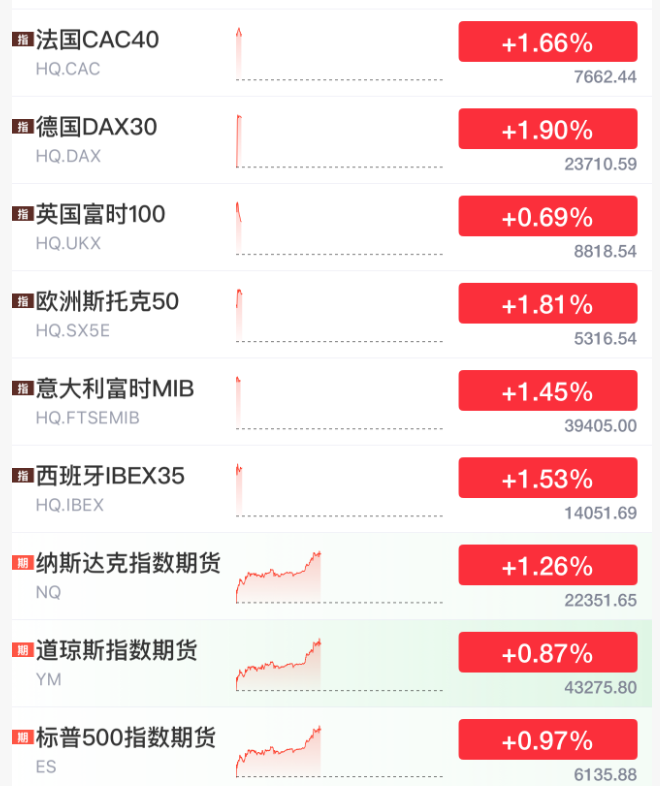Tap the 意大利富时MIB row

pyautogui.click(x=114, y=389)
